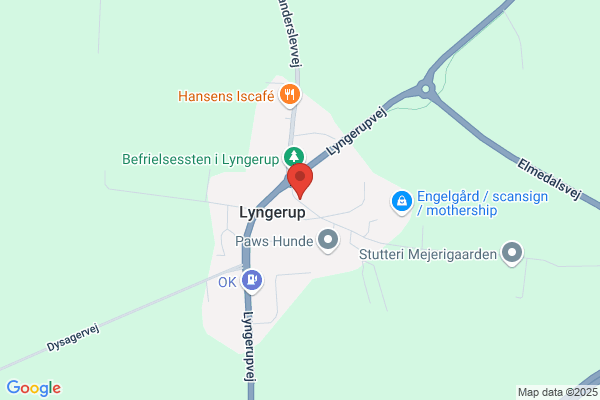Open the Stutteri Mejerigaarden marker
This screenshot has width=600, height=400.
[x=512, y=253]
